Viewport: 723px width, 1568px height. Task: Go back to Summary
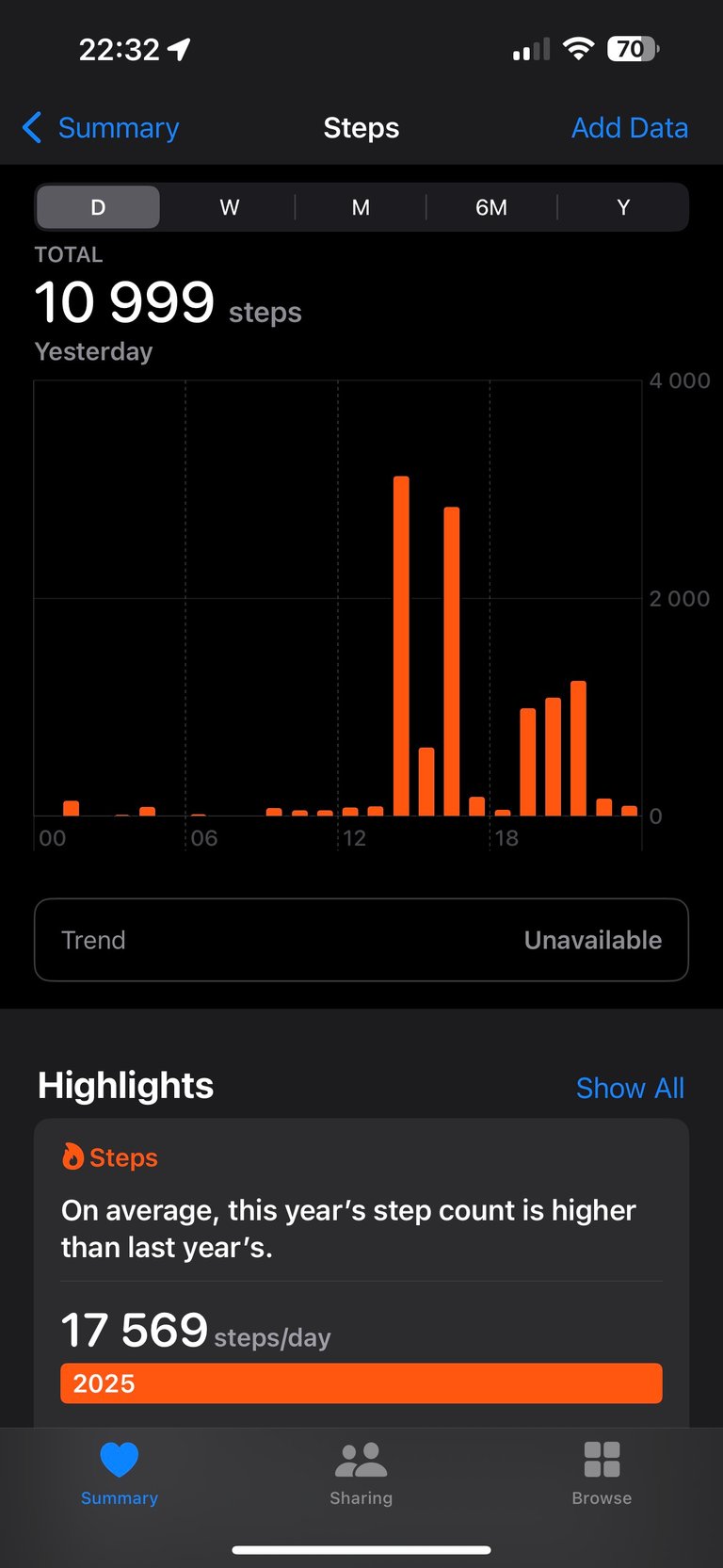[102, 128]
